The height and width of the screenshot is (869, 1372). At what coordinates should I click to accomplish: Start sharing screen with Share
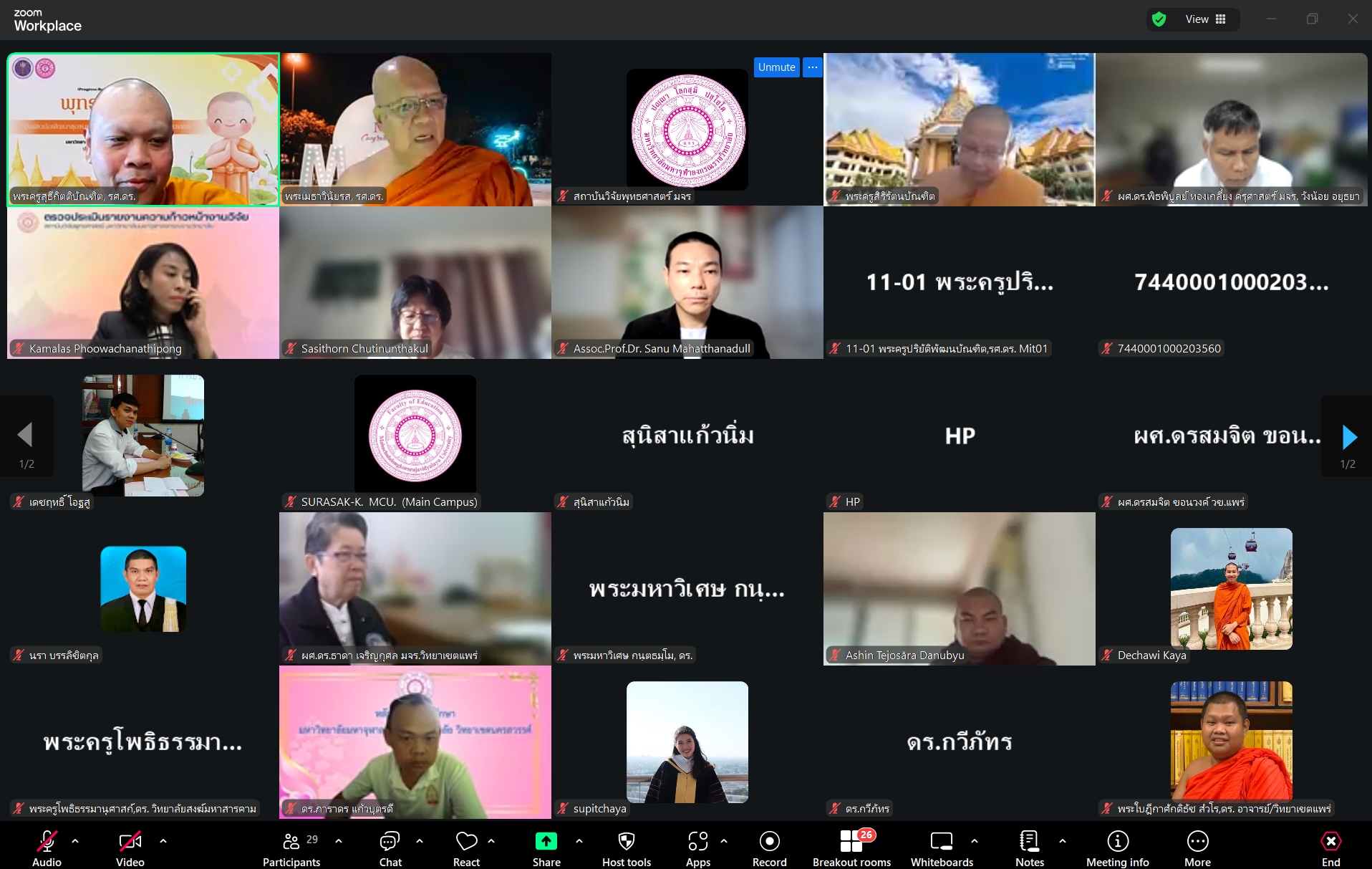pyautogui.click(x=546, y=847)
